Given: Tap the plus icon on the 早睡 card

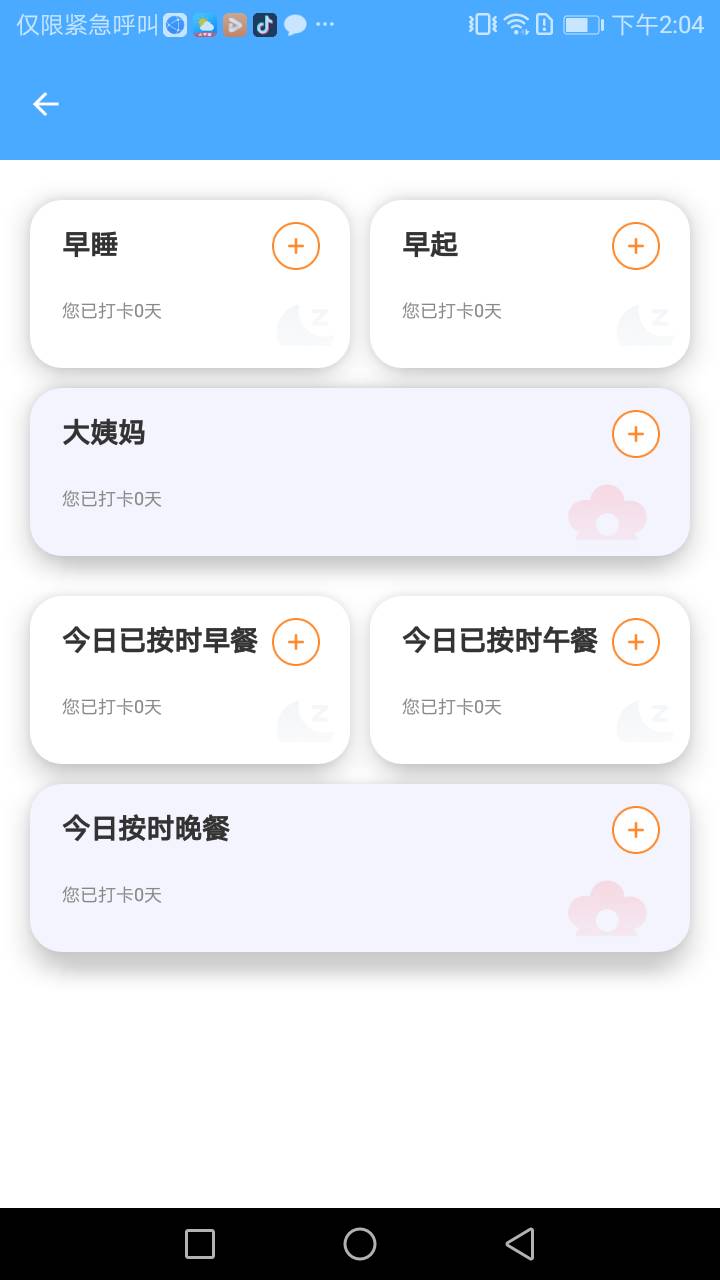Looking at the screenshot, I should (295, 245).
